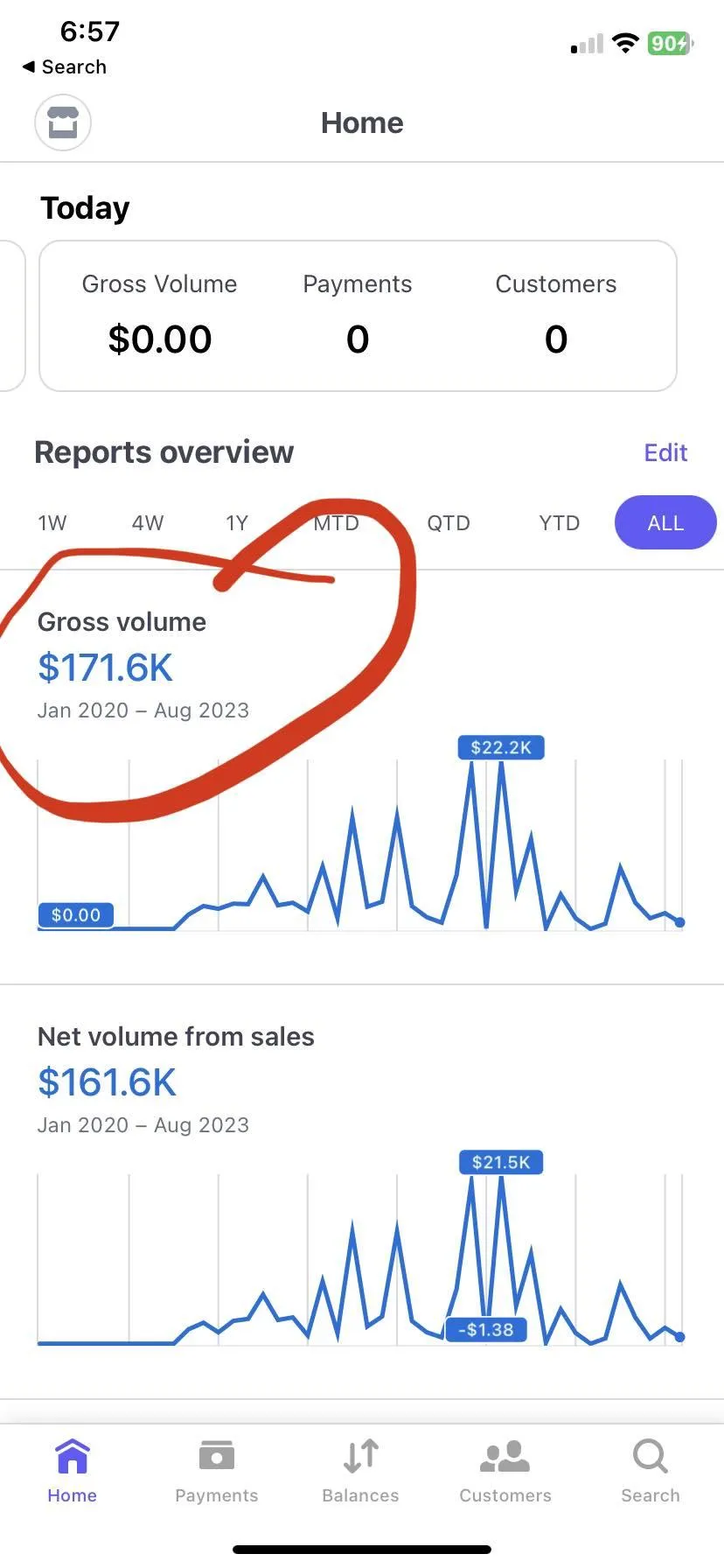Tap the Home tab
Viewport: 724px width, 1568px height.
[x=72, y=1472]
